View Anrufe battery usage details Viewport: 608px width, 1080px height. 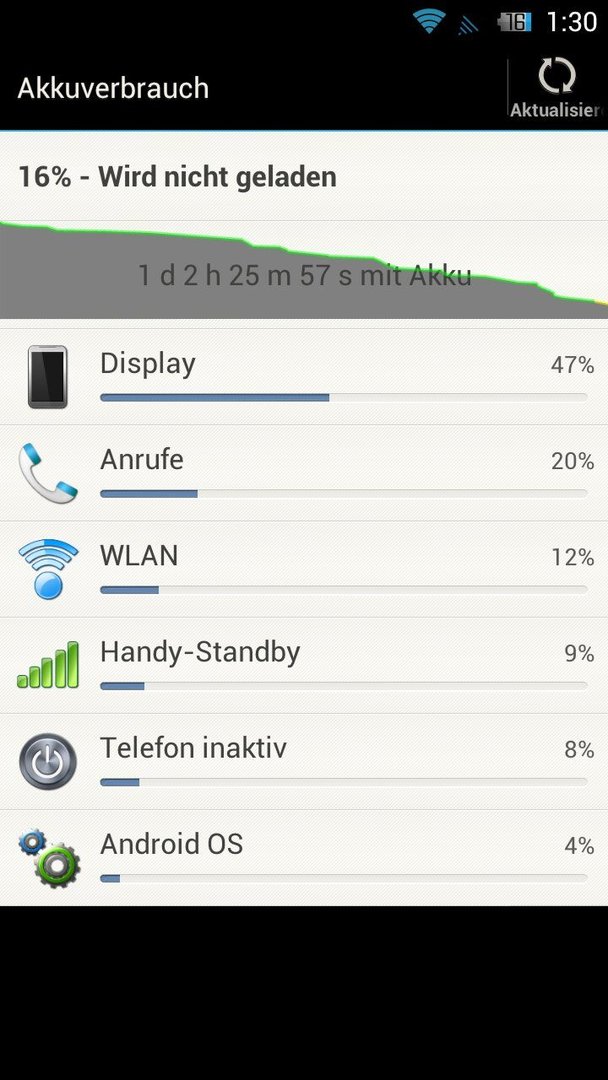[x=304, y=473]
